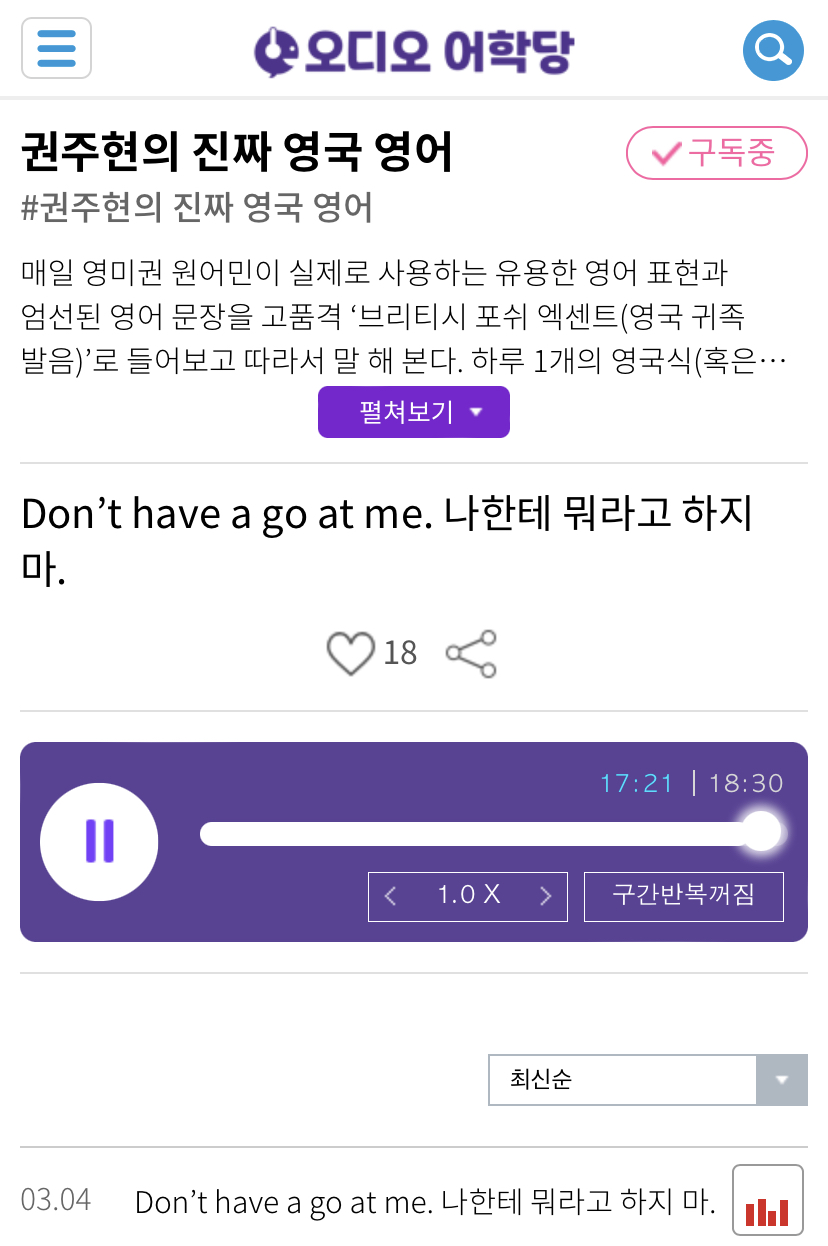Open the search icon
This screenshot has height=1246, width=828.
pyautogui.click(x=772, y=49)
